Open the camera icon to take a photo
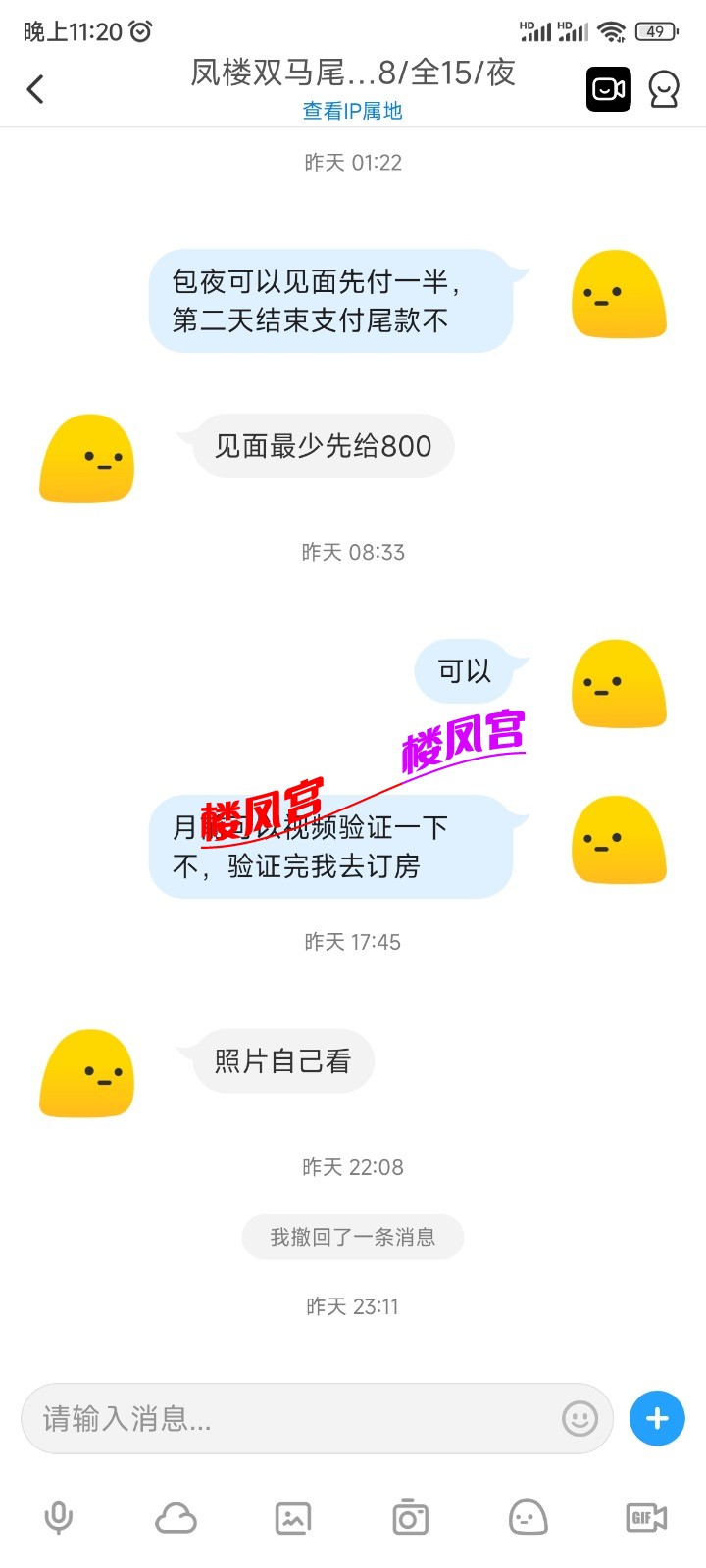706x1568 pixels. coord(410,1517)
